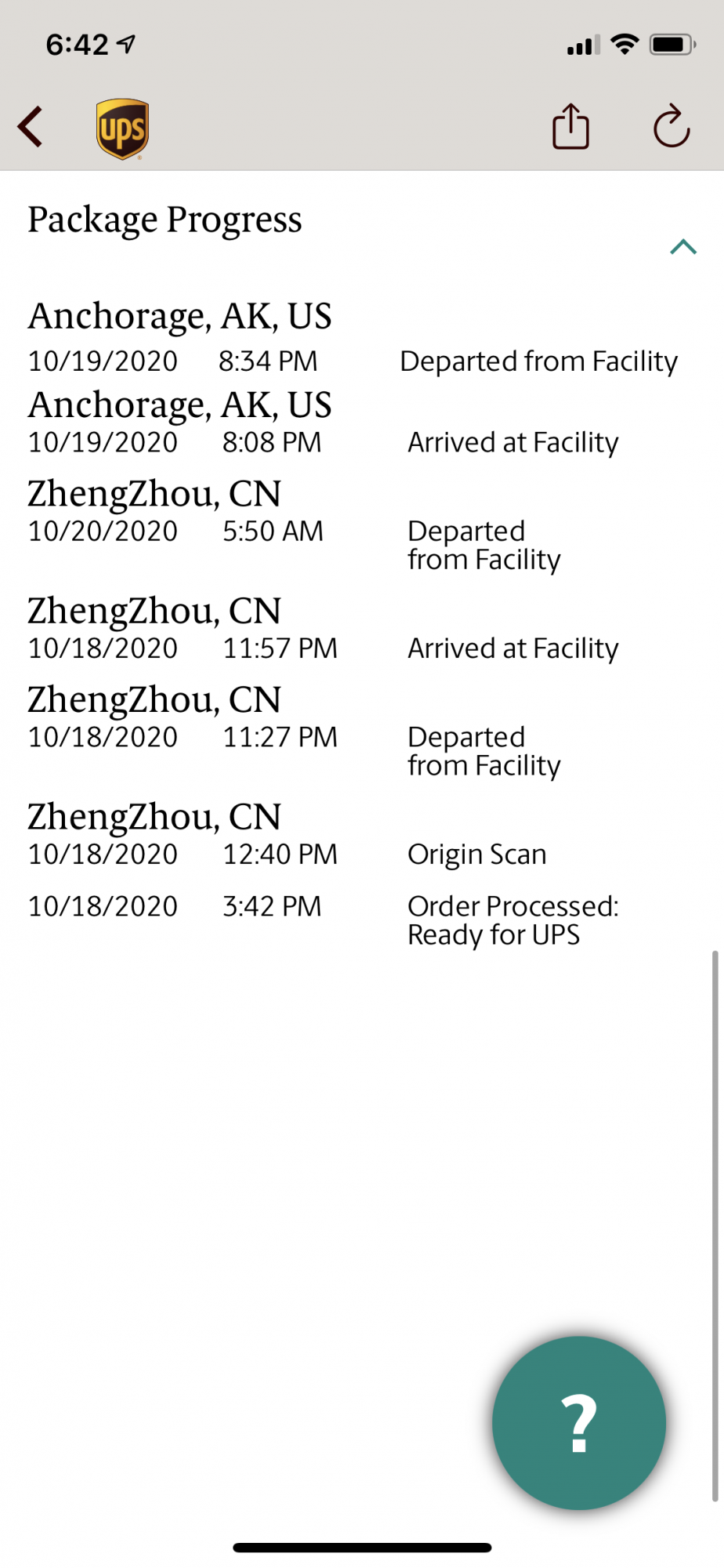The width and height of the screenshot is (724, 1568).
Task: Open the help question mark button
Action: coord(579,1423)
